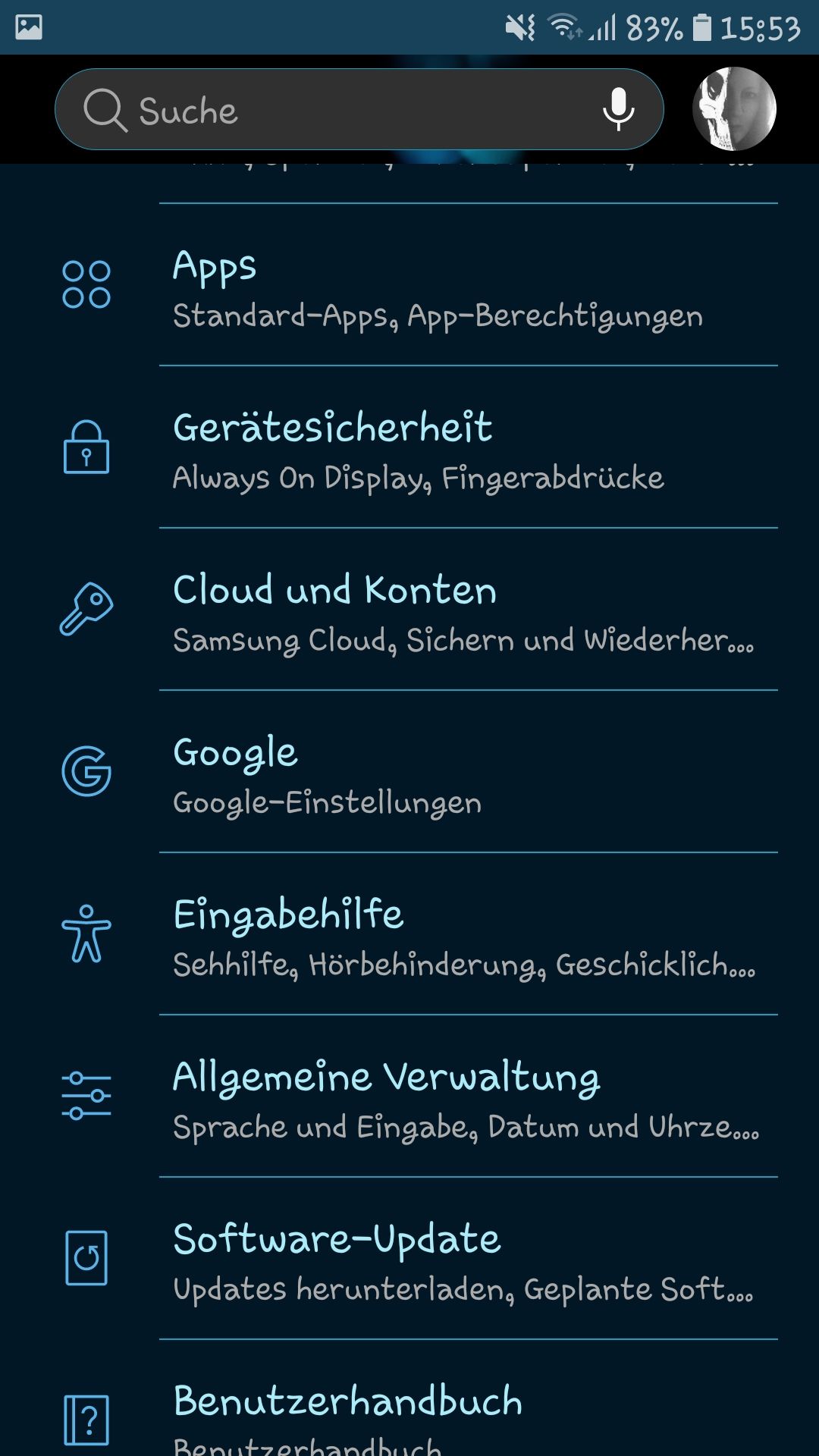The image size is (819, 1456).
Task: Tap the Suche search field
Action: pyautogui.click(x=341, y=110)
